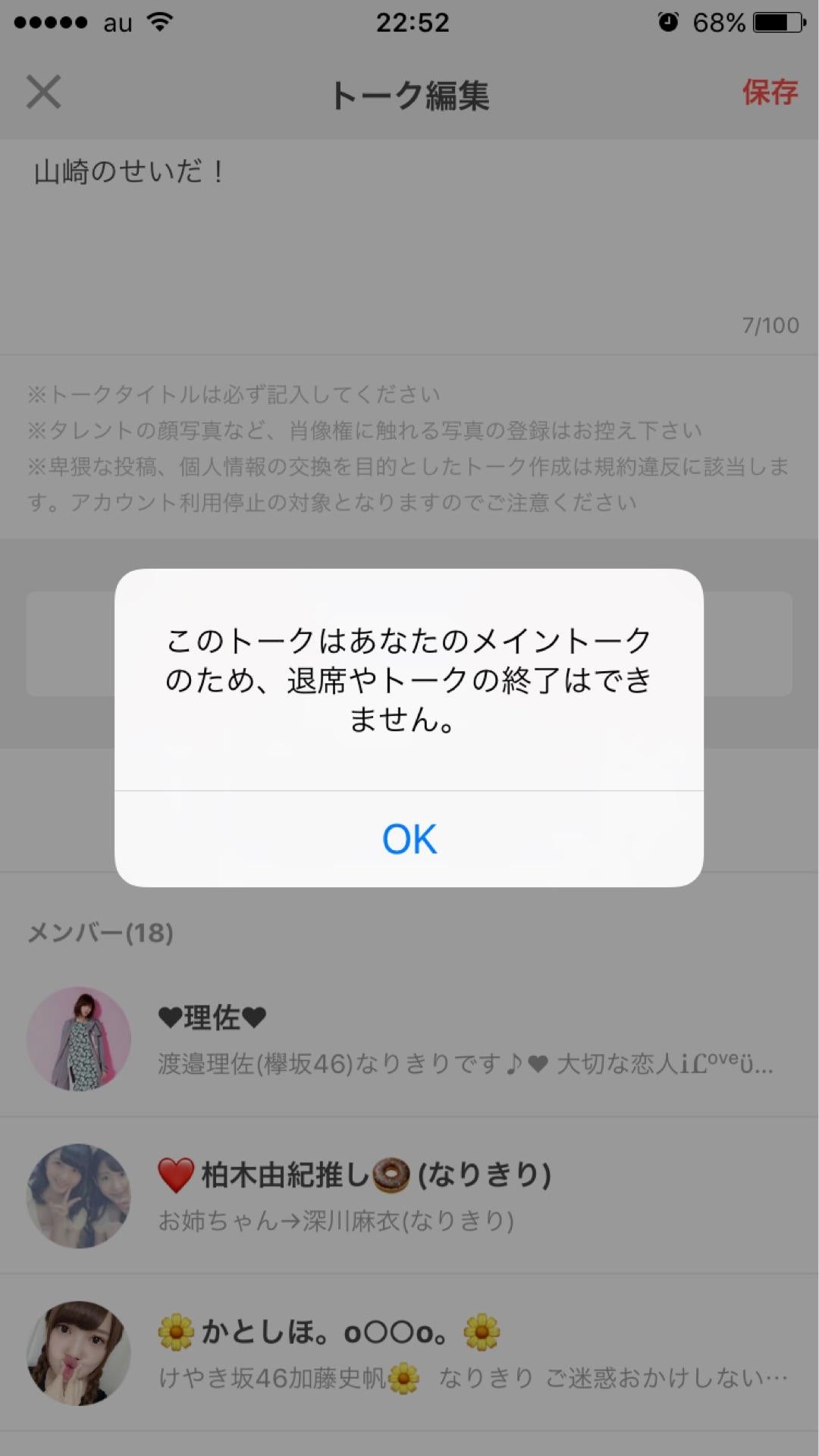The width and height of the screenshot is (819, 1456).
Task: Tap the battery indicator icon
Action: (773, 23)
